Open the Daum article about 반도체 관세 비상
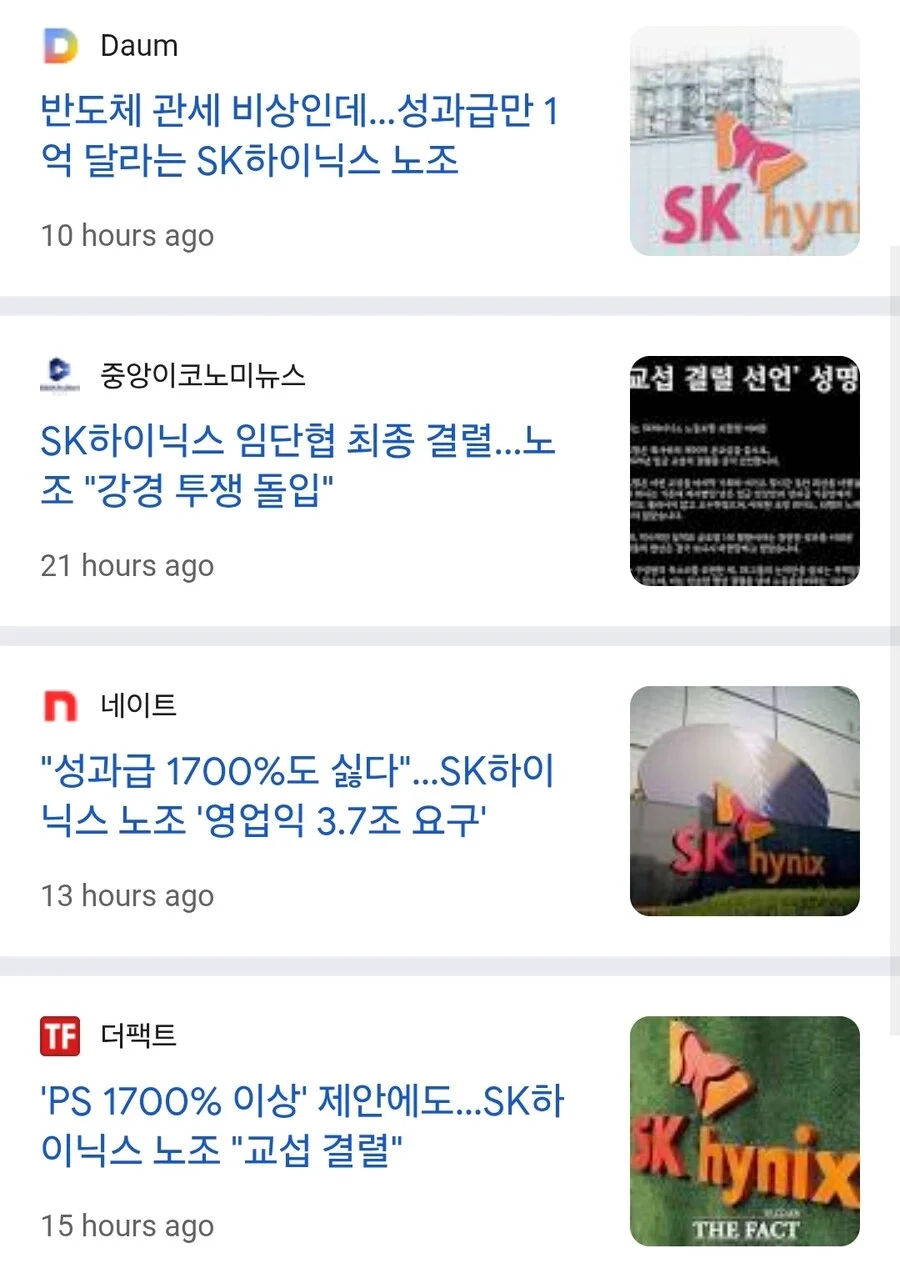This screenshot has width=900, height=1273. click(x=300, y=136)
